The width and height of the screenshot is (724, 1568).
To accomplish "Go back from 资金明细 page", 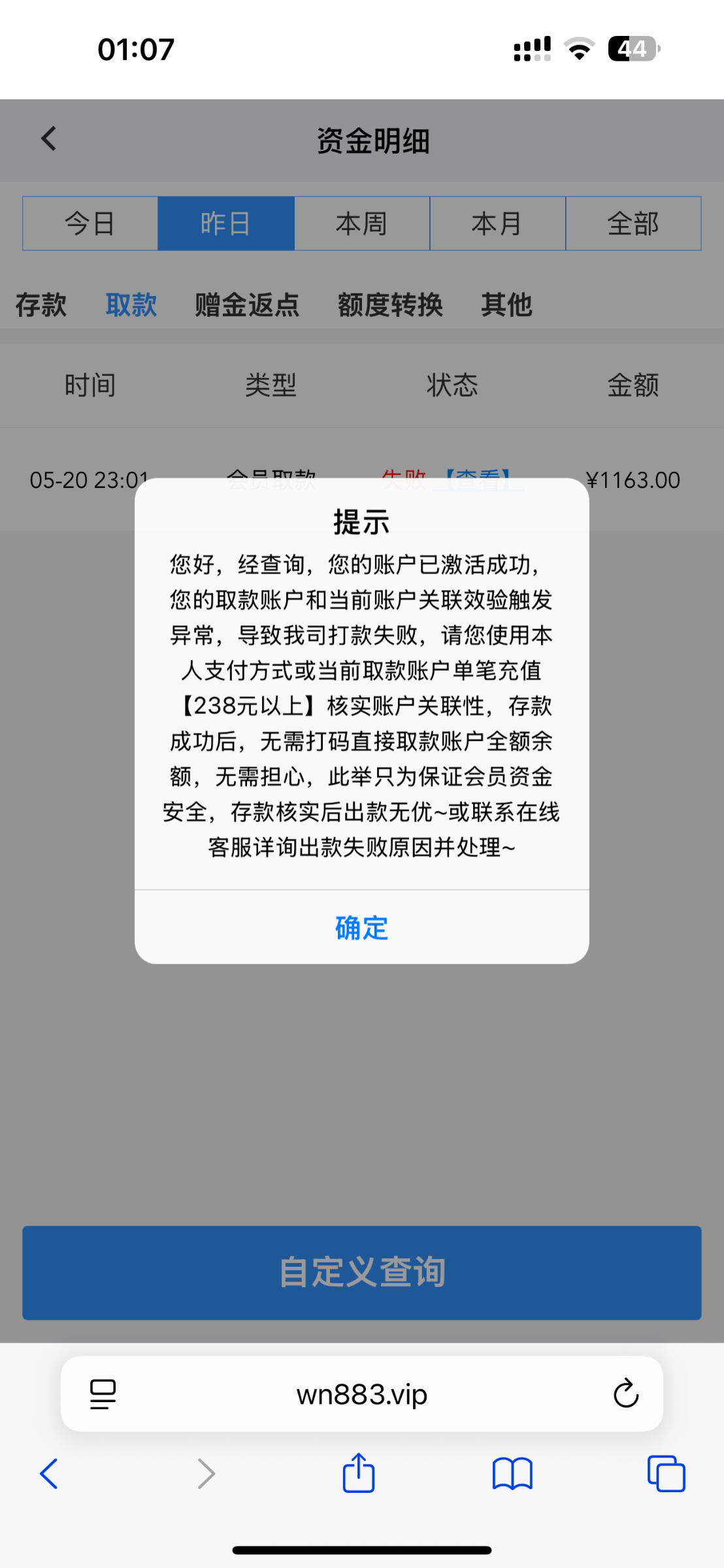I will coord(49,139).
